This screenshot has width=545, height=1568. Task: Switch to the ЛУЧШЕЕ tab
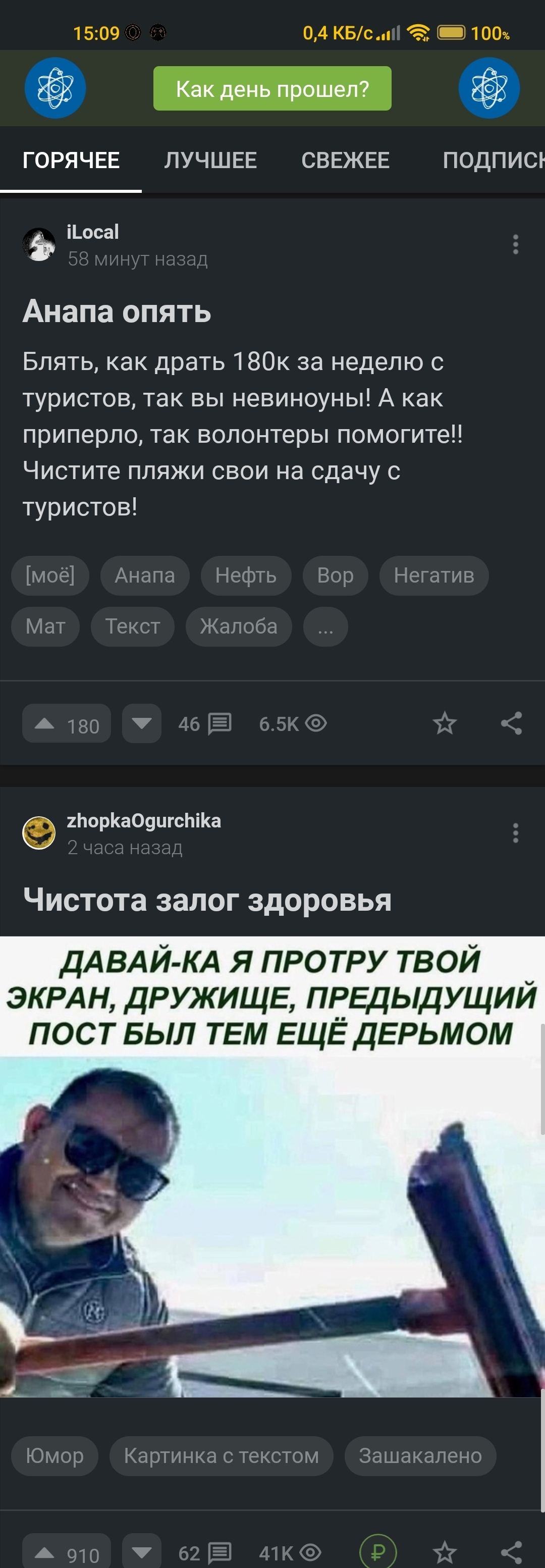coord(210,160)
